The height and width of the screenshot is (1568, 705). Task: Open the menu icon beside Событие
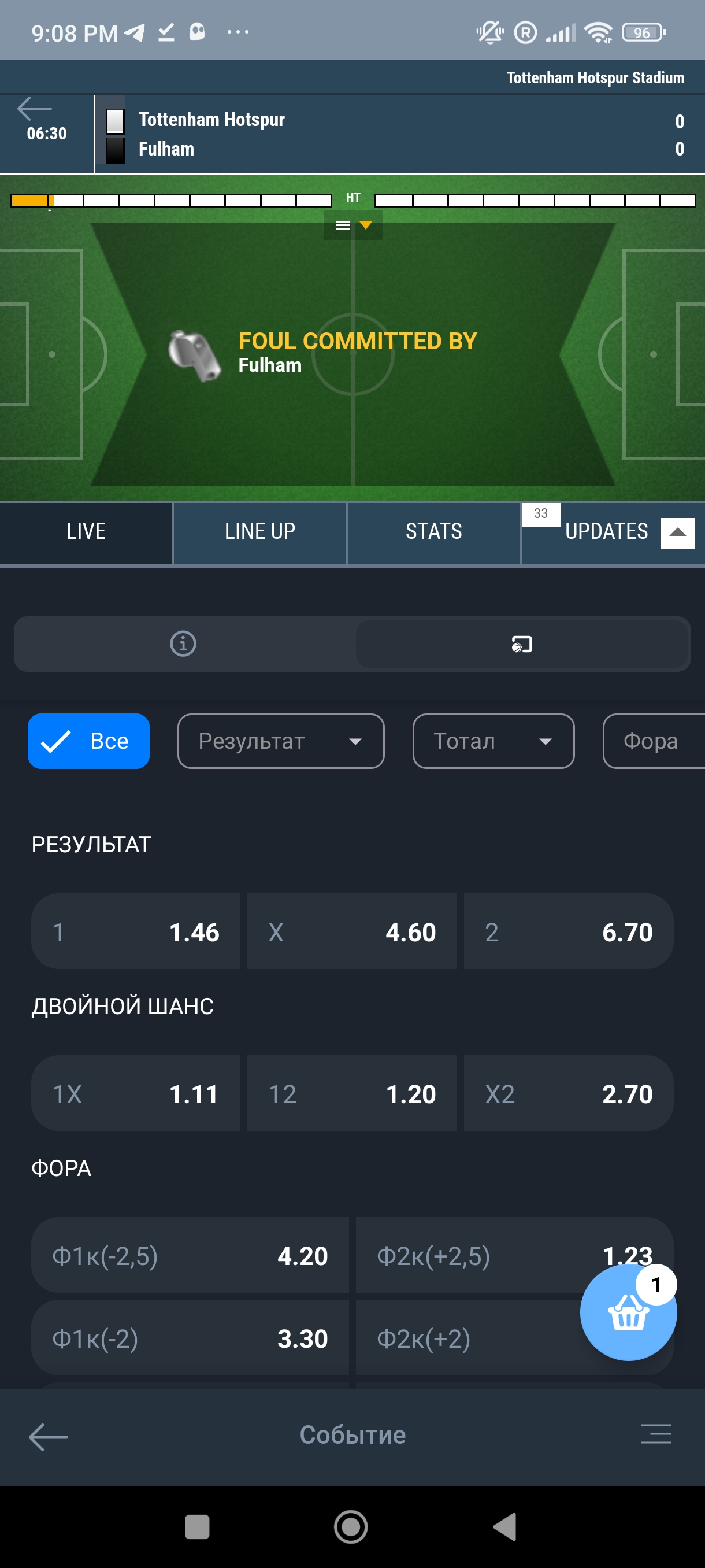(x=656, y=1434)
